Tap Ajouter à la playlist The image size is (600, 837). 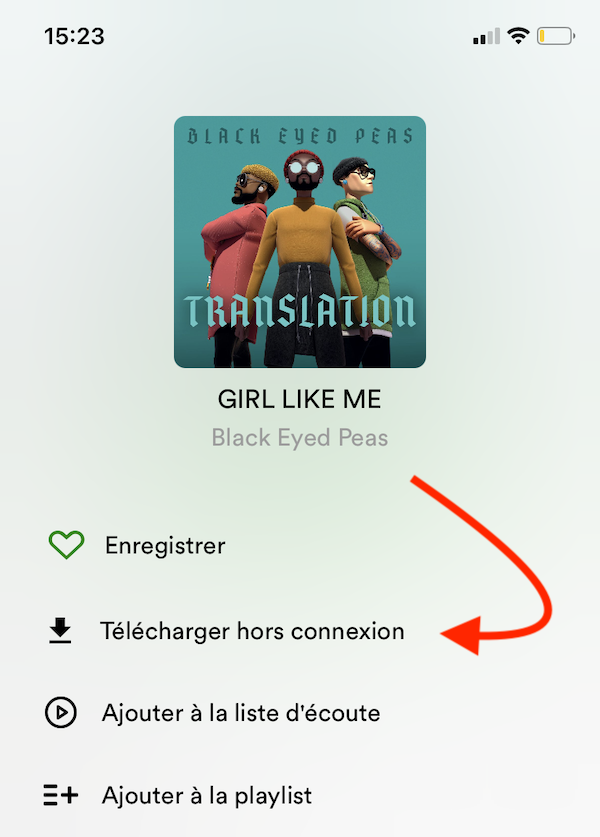click(206, 796)
